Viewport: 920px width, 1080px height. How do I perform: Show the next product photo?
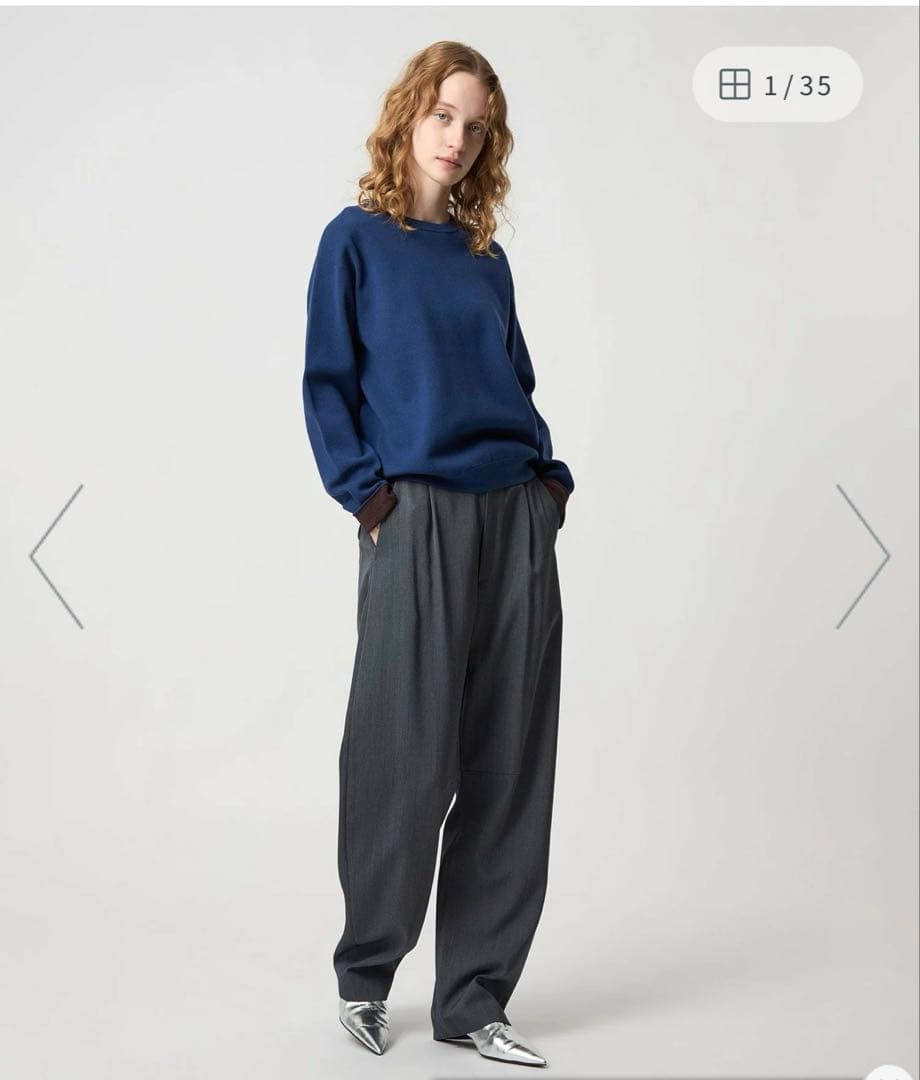(x=862, y=556)
